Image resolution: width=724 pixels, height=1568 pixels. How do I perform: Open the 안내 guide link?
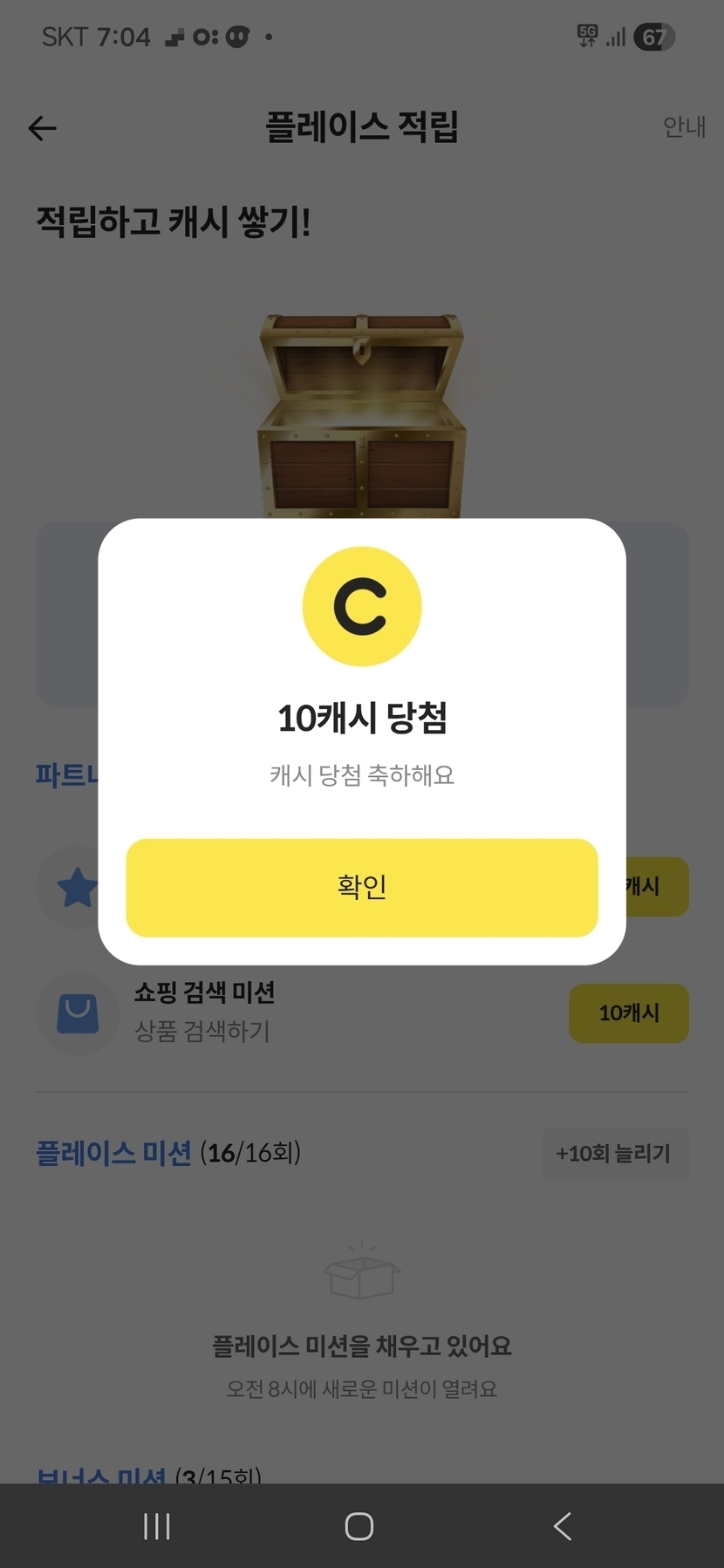pos(684,127)
